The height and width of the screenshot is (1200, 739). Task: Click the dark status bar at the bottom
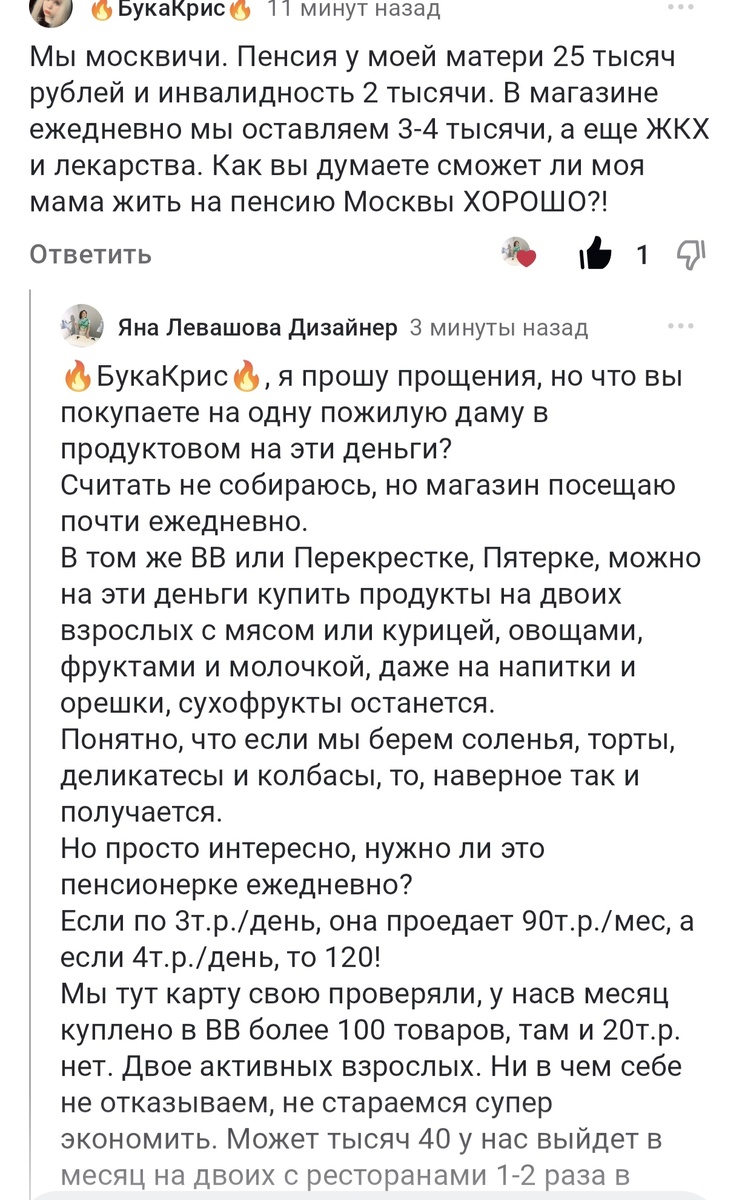point(369,1194)
